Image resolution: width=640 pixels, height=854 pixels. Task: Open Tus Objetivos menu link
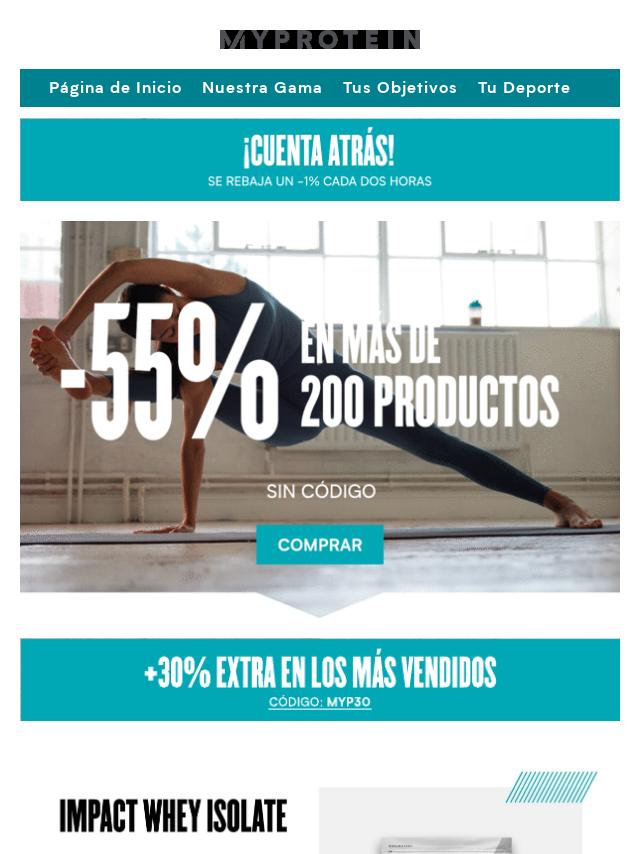tap(400, 88)
